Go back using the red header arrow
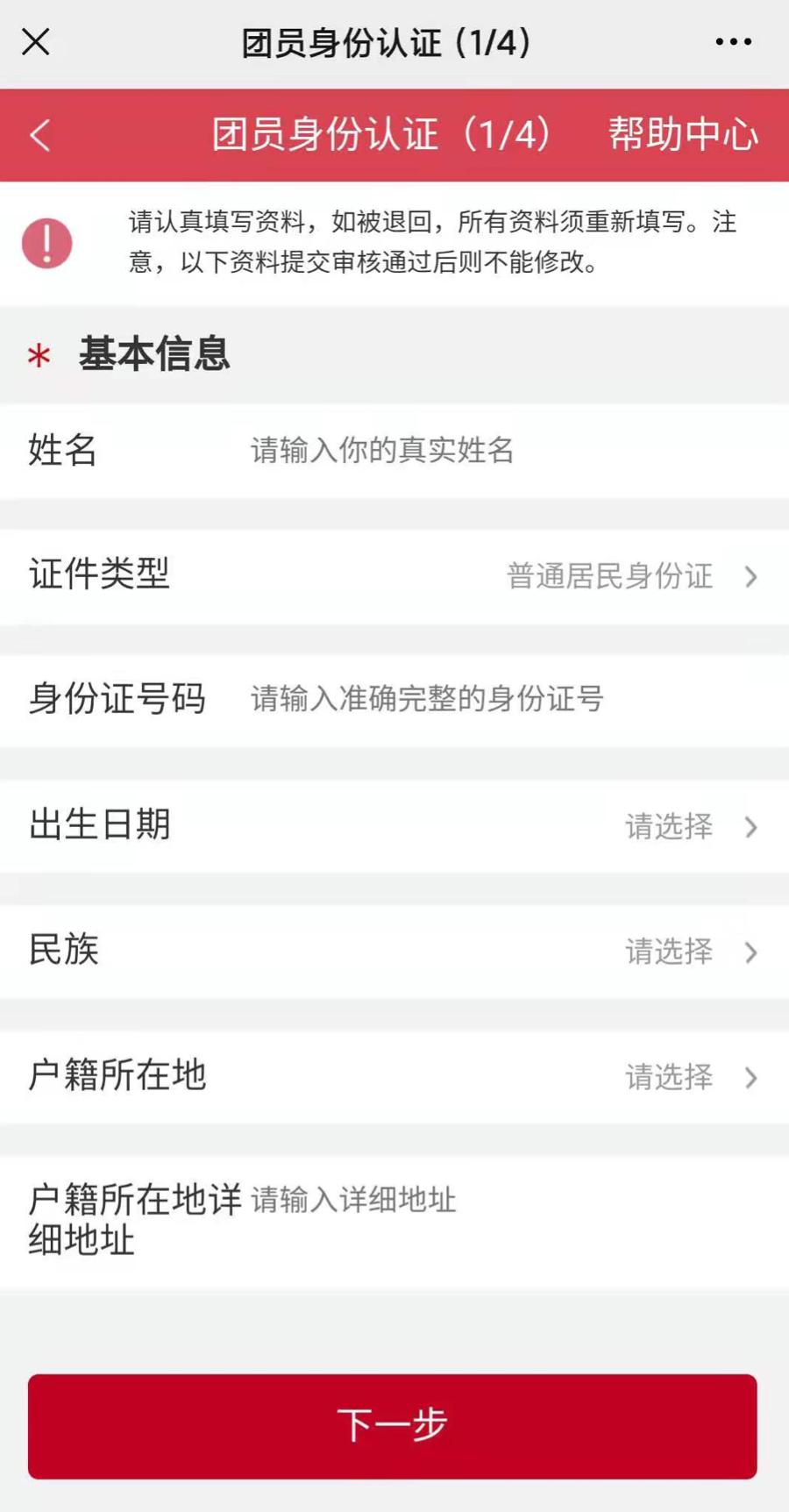This screenshot has width=789, height=1512. pyautogui.click(x=40, y=135)
